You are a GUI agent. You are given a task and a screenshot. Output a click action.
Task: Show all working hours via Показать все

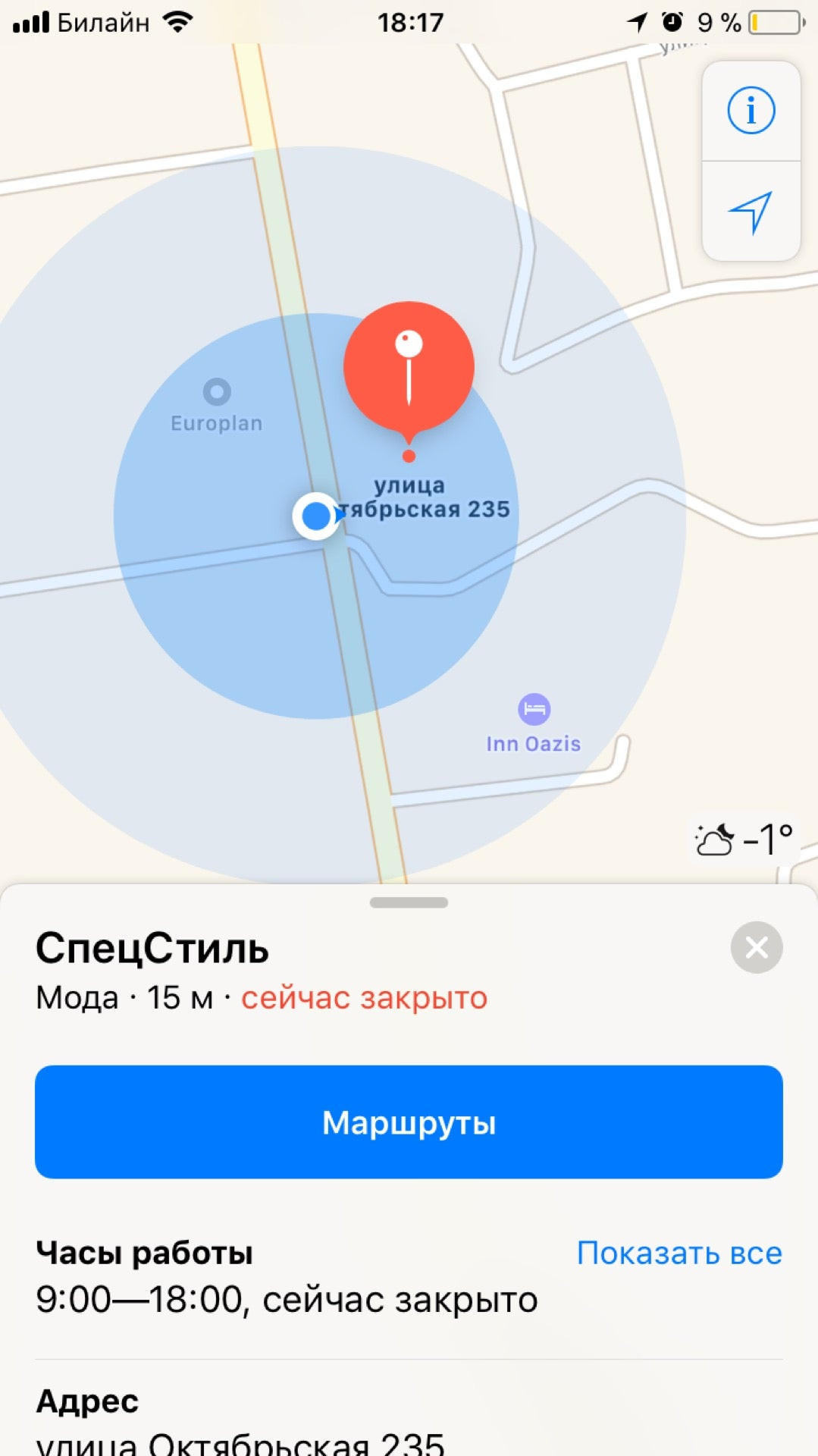679,1253
